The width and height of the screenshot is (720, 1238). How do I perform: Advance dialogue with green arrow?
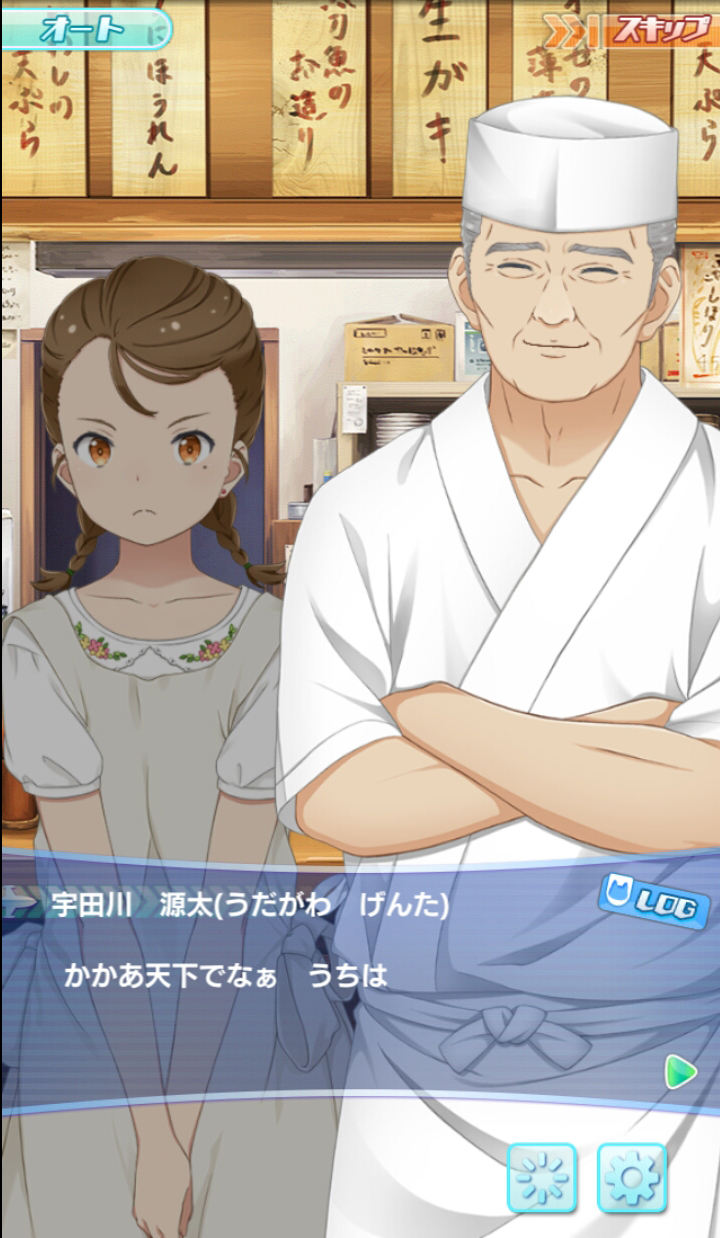click(680, 1072)
